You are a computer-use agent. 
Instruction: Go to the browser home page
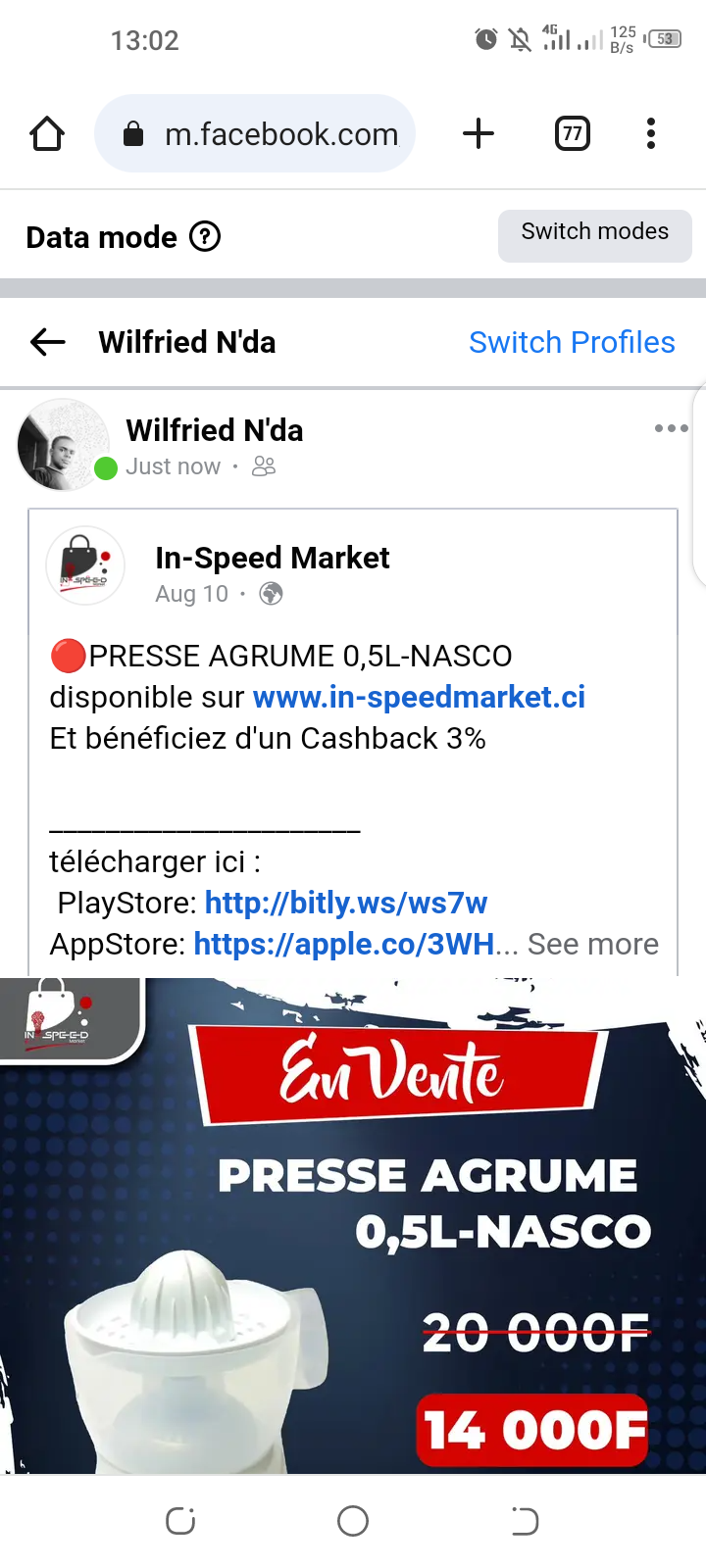(47, 133)
